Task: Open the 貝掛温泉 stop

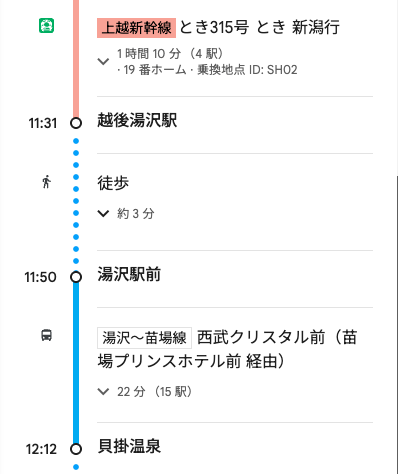Action: click(x=129, y=446)
